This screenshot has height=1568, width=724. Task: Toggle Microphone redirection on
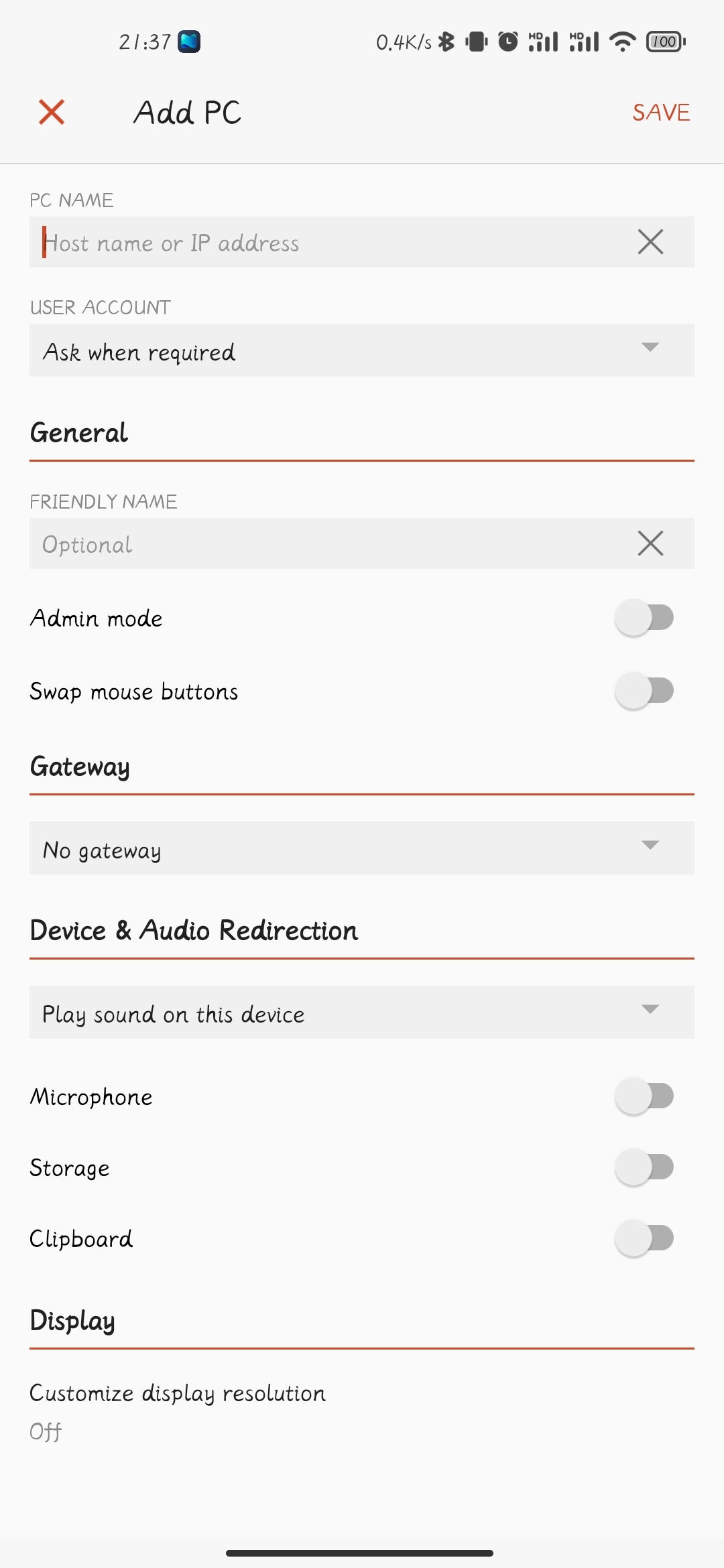pyautogui.click(x=644, y=1096)
